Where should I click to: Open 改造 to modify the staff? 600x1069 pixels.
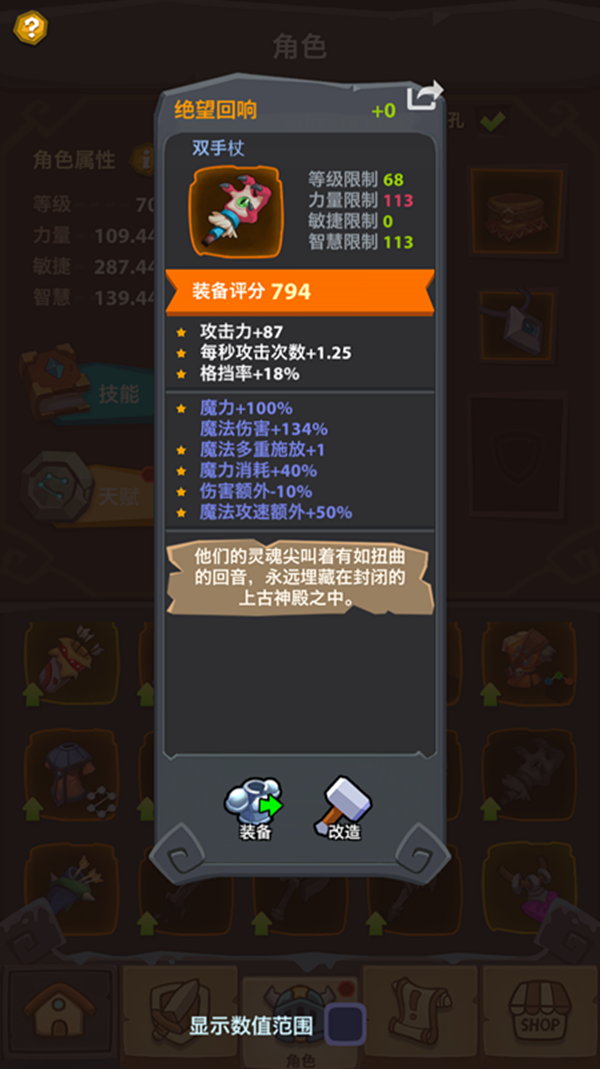(x=343, y=805)
